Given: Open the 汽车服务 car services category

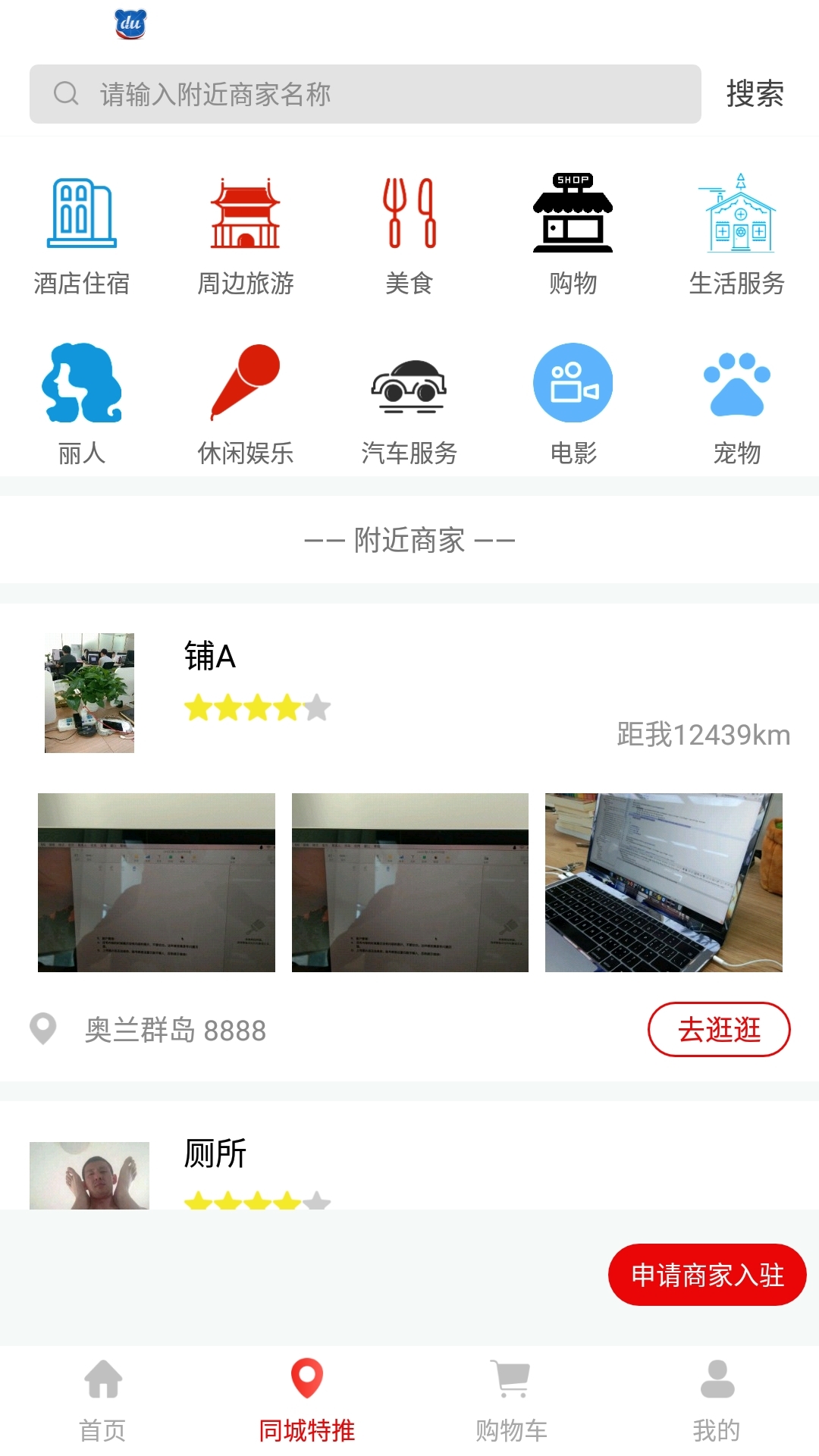Looking at the screenshot, I should 409,403.
